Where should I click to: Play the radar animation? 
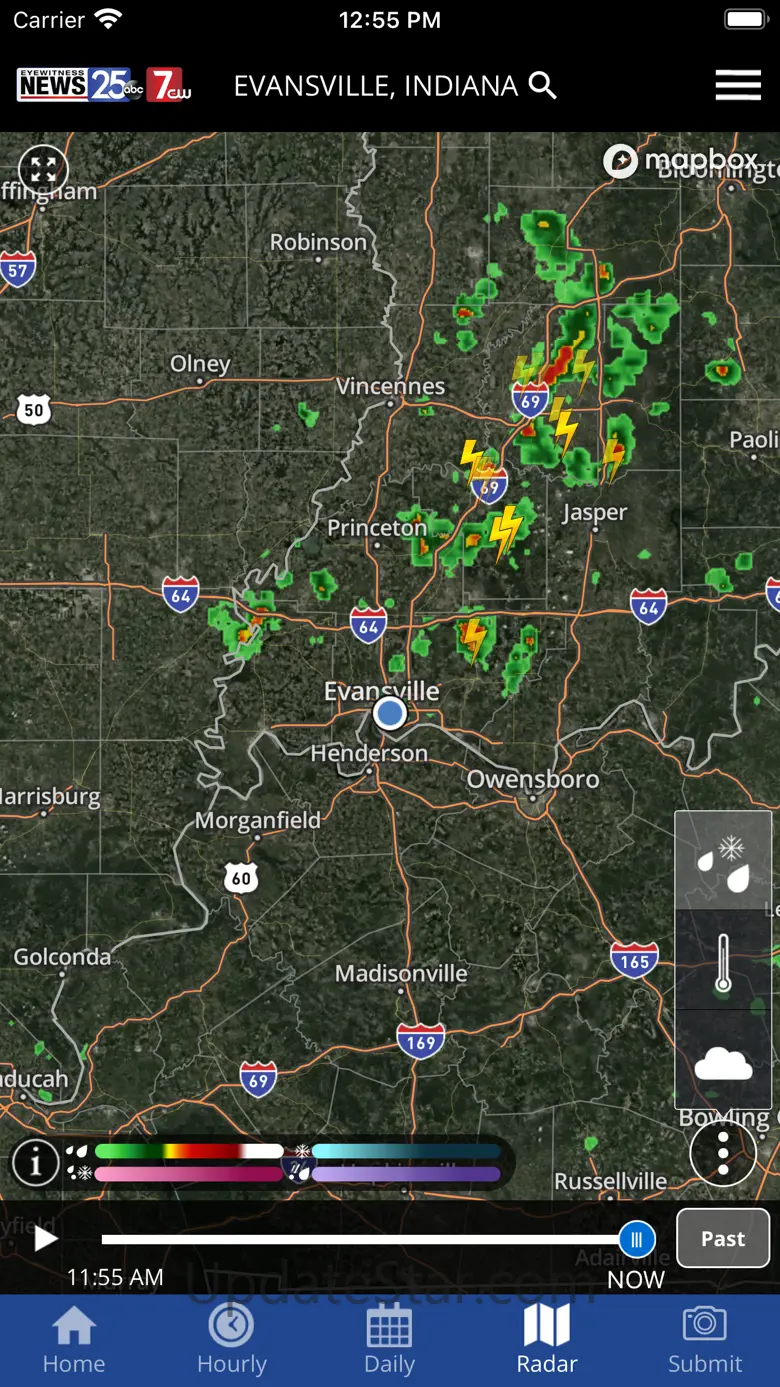[45, 1240]
